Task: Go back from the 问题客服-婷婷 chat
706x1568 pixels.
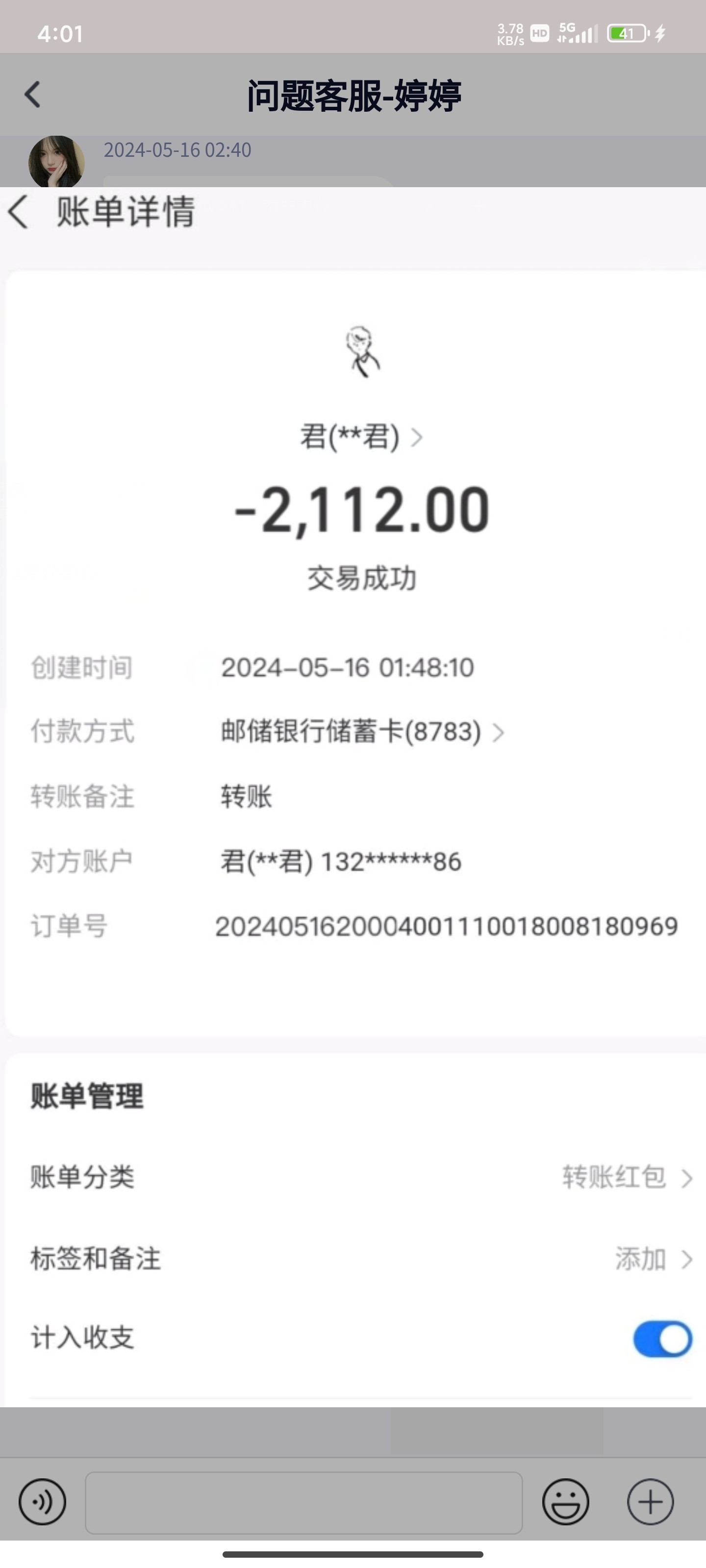Action: [x=33, y=95]
